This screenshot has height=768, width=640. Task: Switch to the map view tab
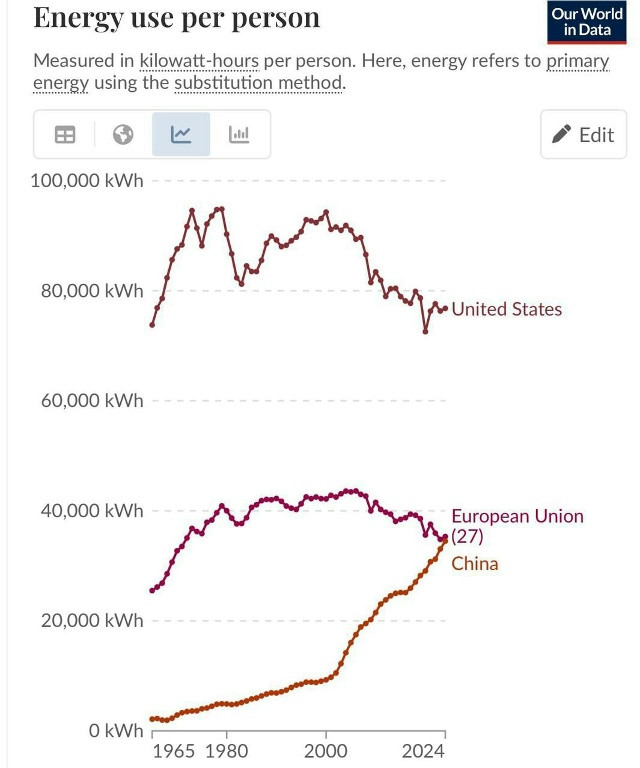tap(123, 135)
